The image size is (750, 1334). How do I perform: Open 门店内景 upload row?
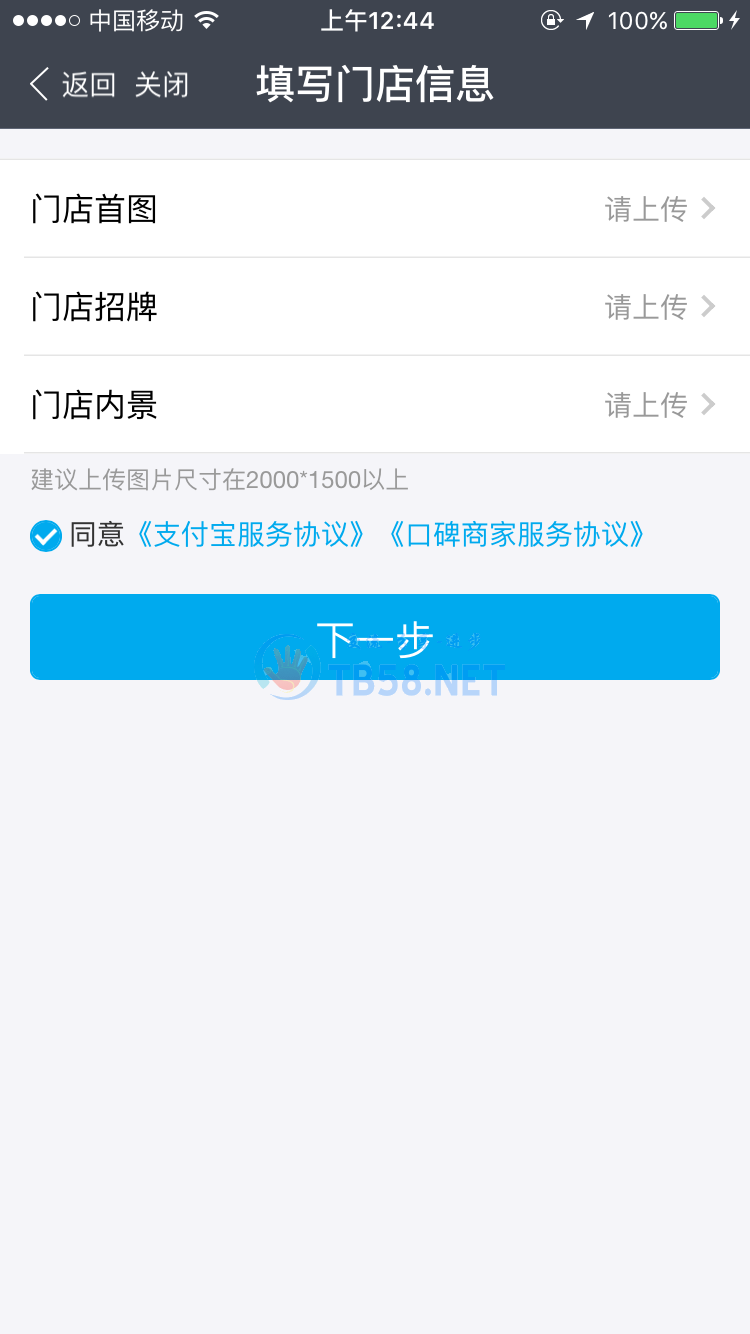(375, 405)
